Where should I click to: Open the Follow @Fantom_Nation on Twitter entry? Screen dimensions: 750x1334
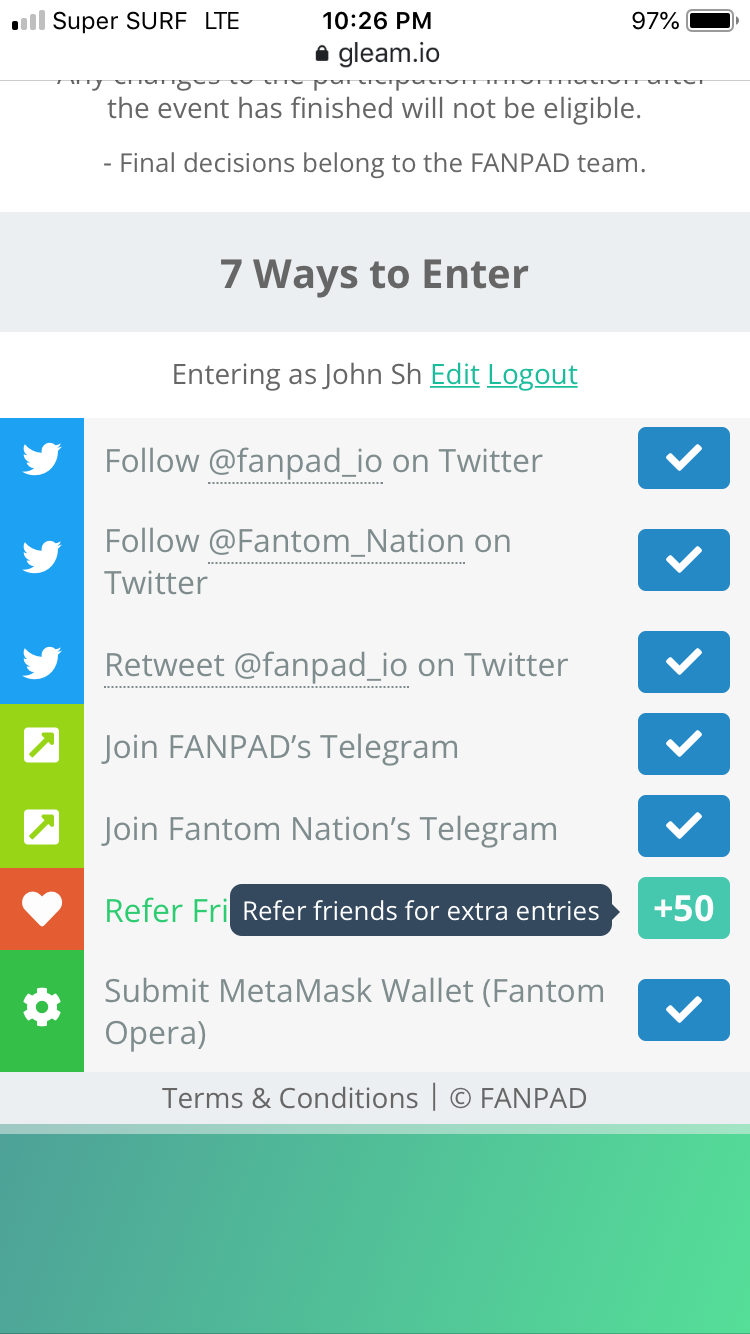[x=375, y=561]
